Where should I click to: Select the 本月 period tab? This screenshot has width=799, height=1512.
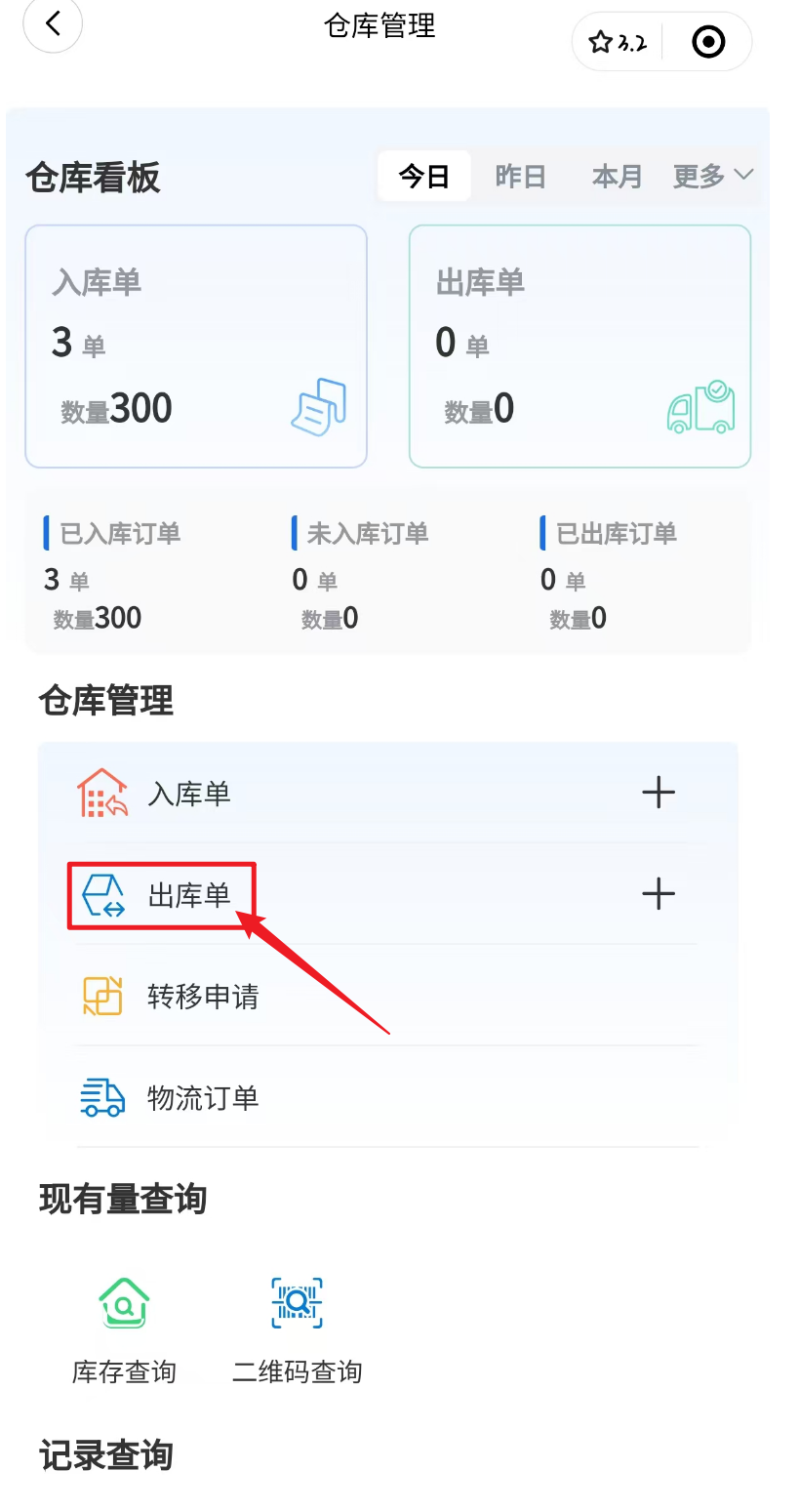(x=617, y=177)
